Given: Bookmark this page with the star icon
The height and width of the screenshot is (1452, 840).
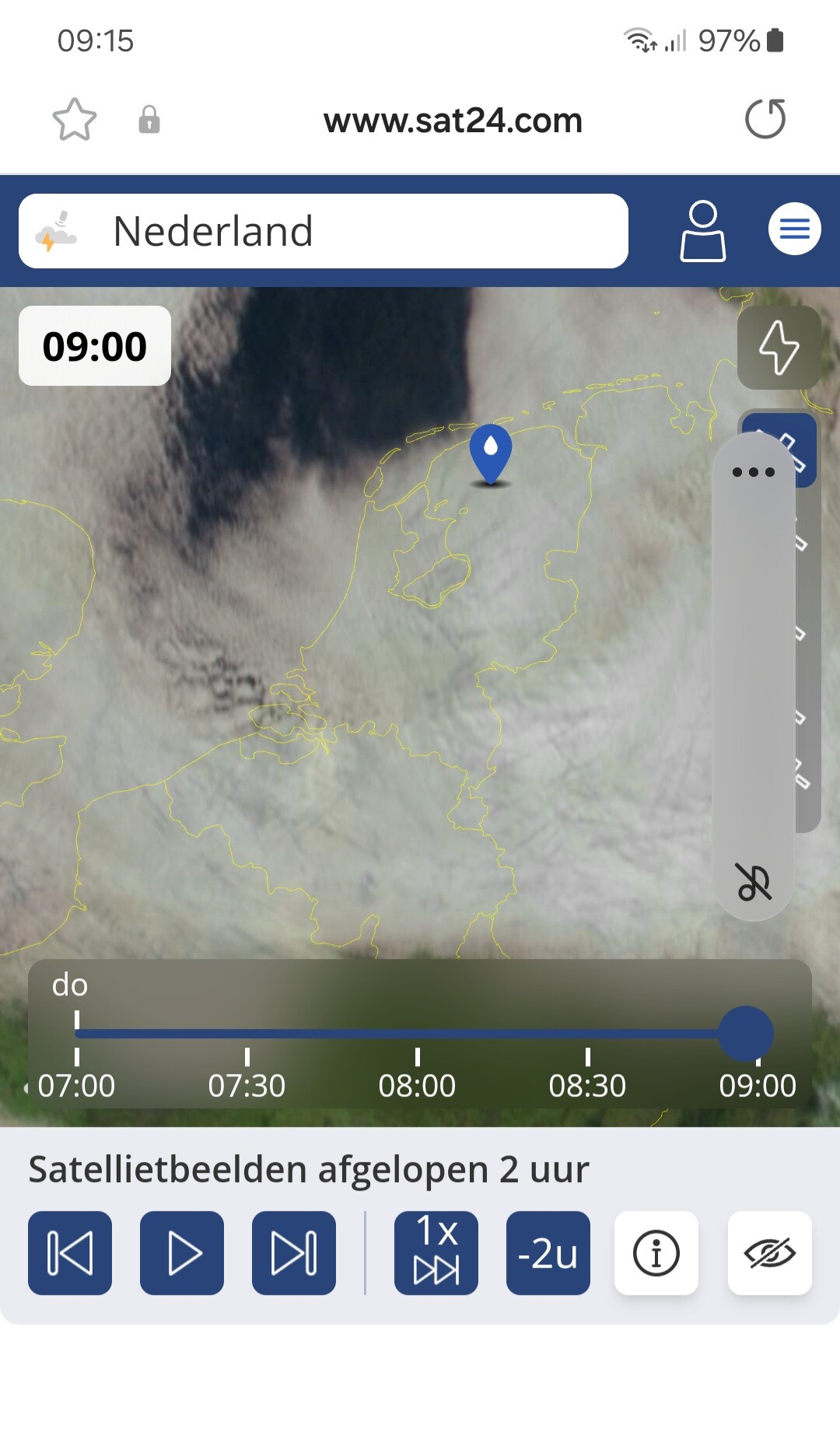Looking at the screenshot, I should click(x=75, y=120).
